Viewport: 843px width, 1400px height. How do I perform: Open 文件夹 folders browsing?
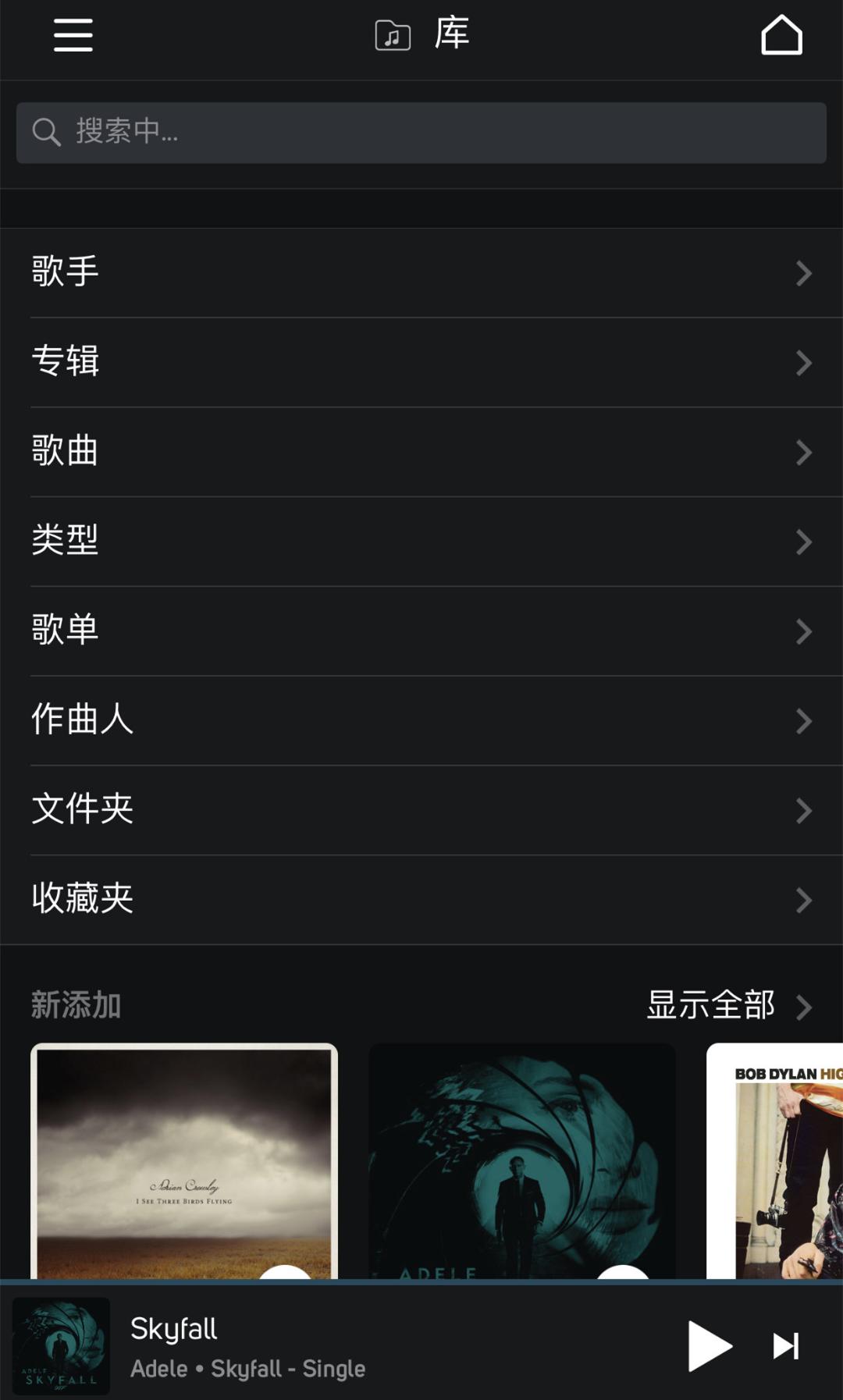click(x=421, y=809)
